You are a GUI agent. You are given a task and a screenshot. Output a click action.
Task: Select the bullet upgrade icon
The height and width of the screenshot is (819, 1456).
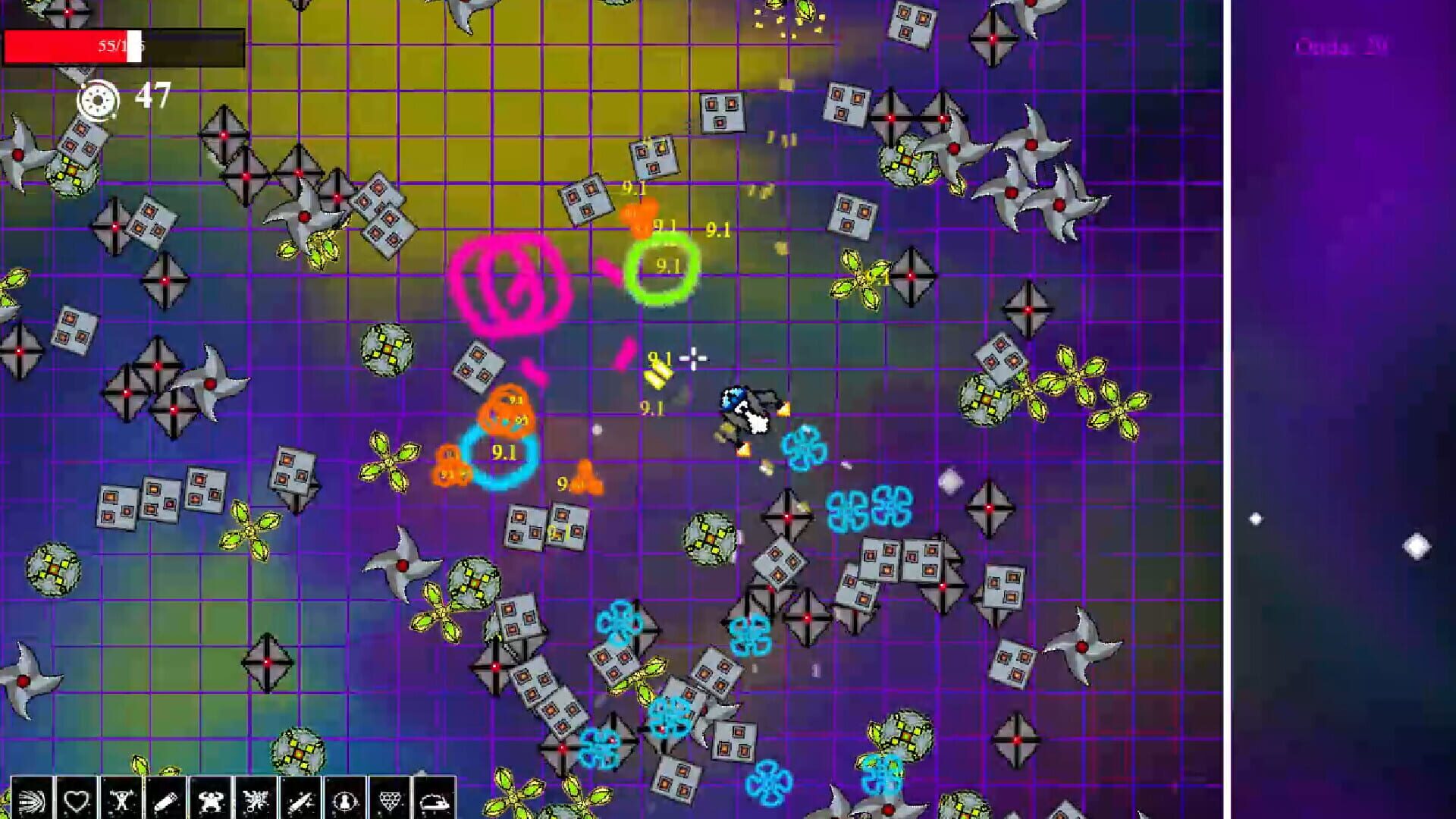click(166, 798)
